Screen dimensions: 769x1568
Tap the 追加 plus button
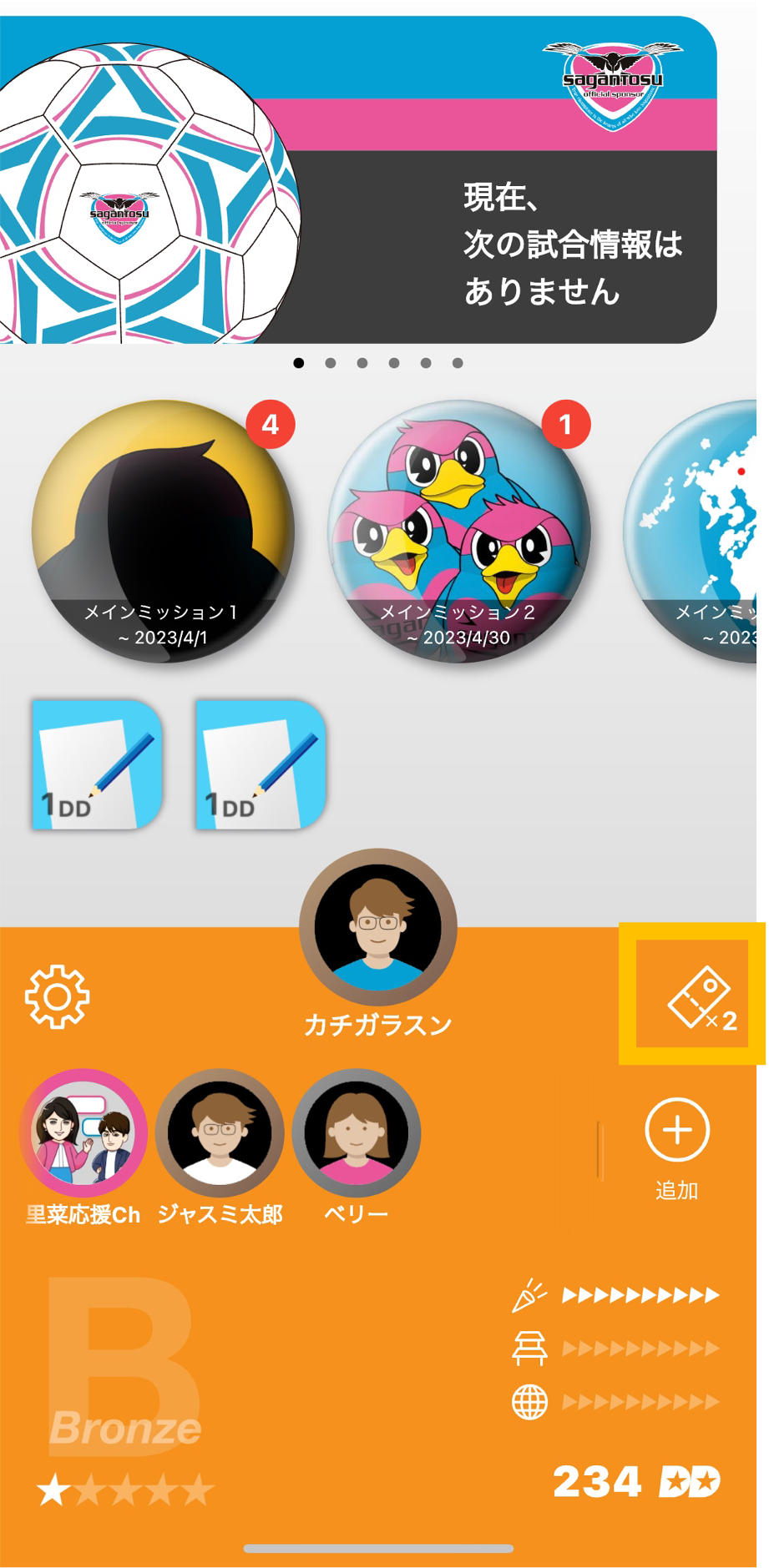point(677,1131)
